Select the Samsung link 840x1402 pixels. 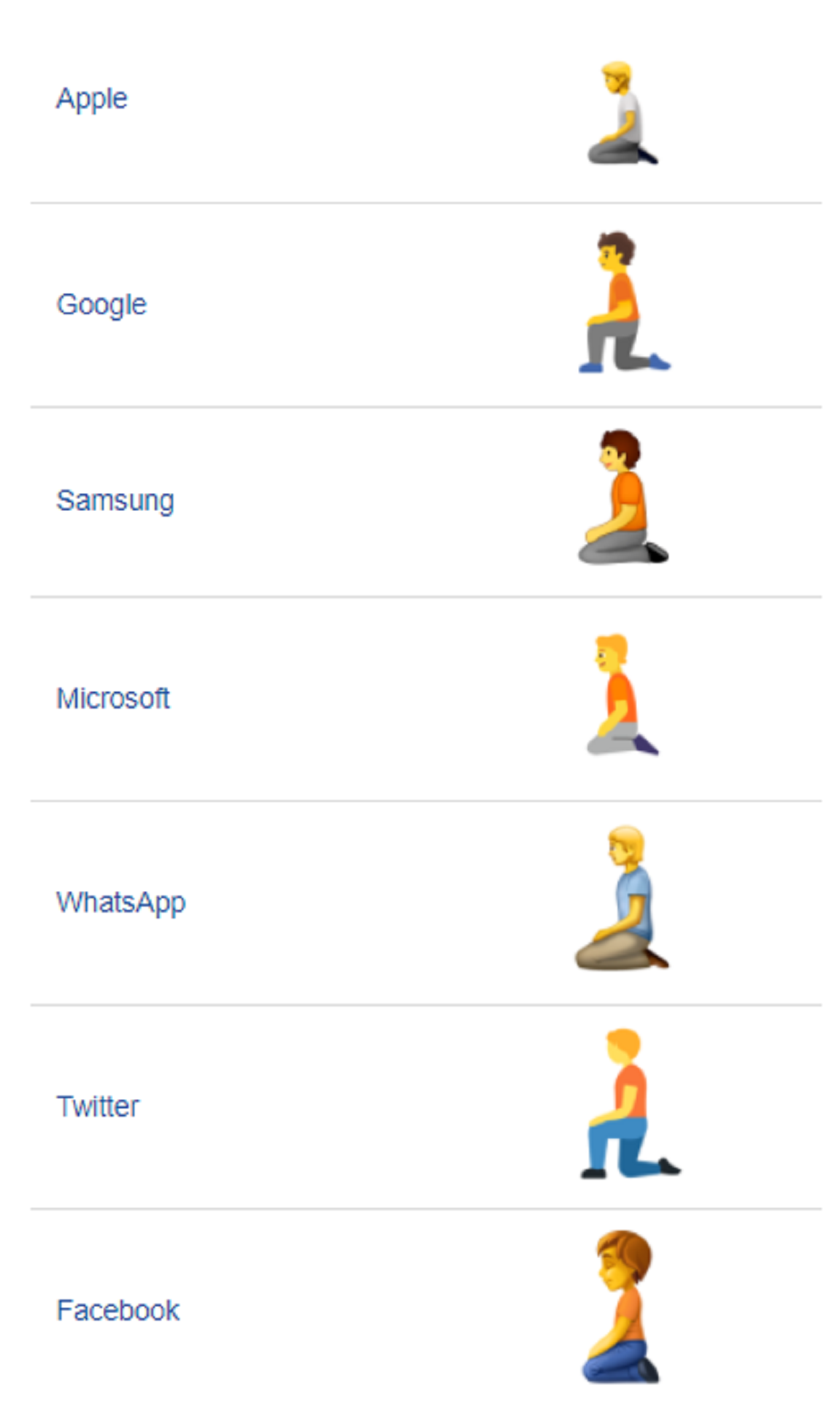[x=115, y=501]
